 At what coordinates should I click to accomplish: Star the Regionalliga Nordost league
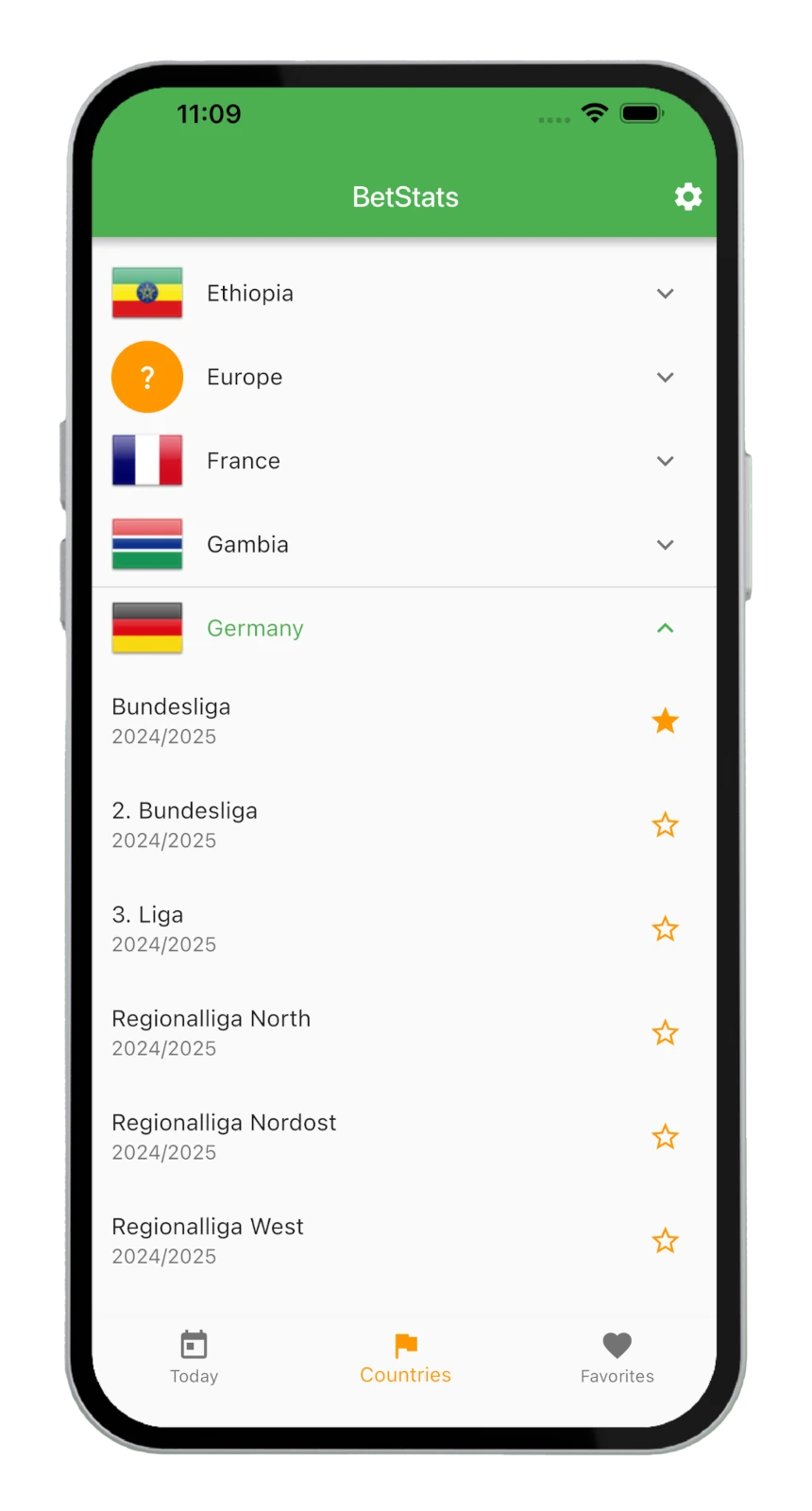(x=665, y=1137)
